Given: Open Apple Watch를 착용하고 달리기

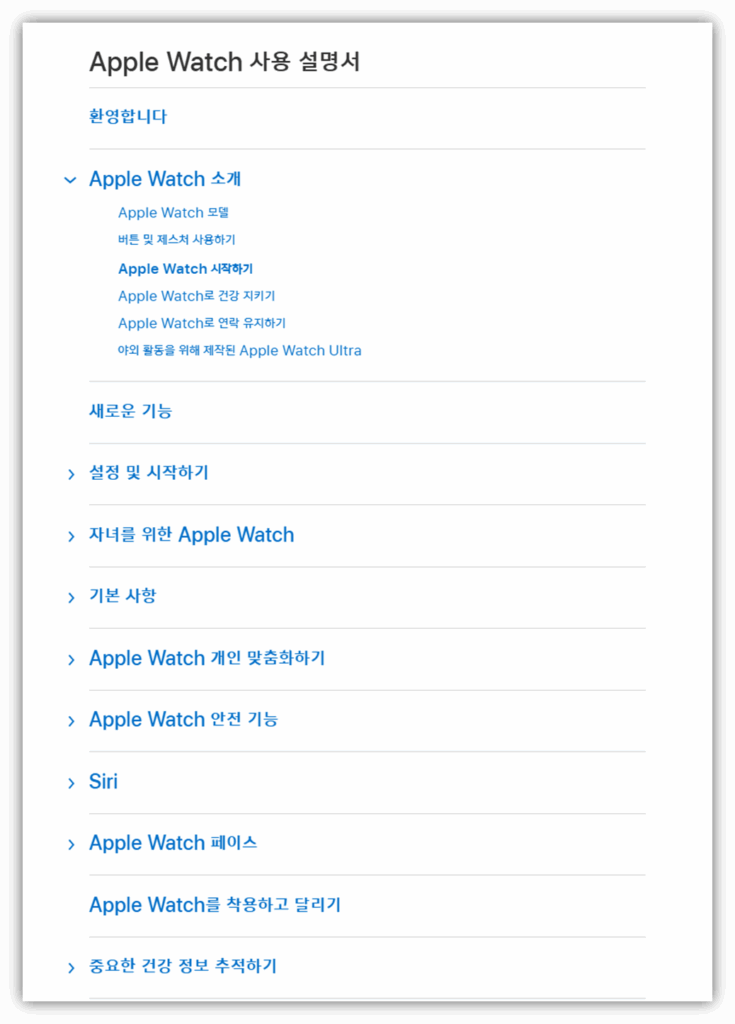Looking at the screenshot, I should coord(216,904).
